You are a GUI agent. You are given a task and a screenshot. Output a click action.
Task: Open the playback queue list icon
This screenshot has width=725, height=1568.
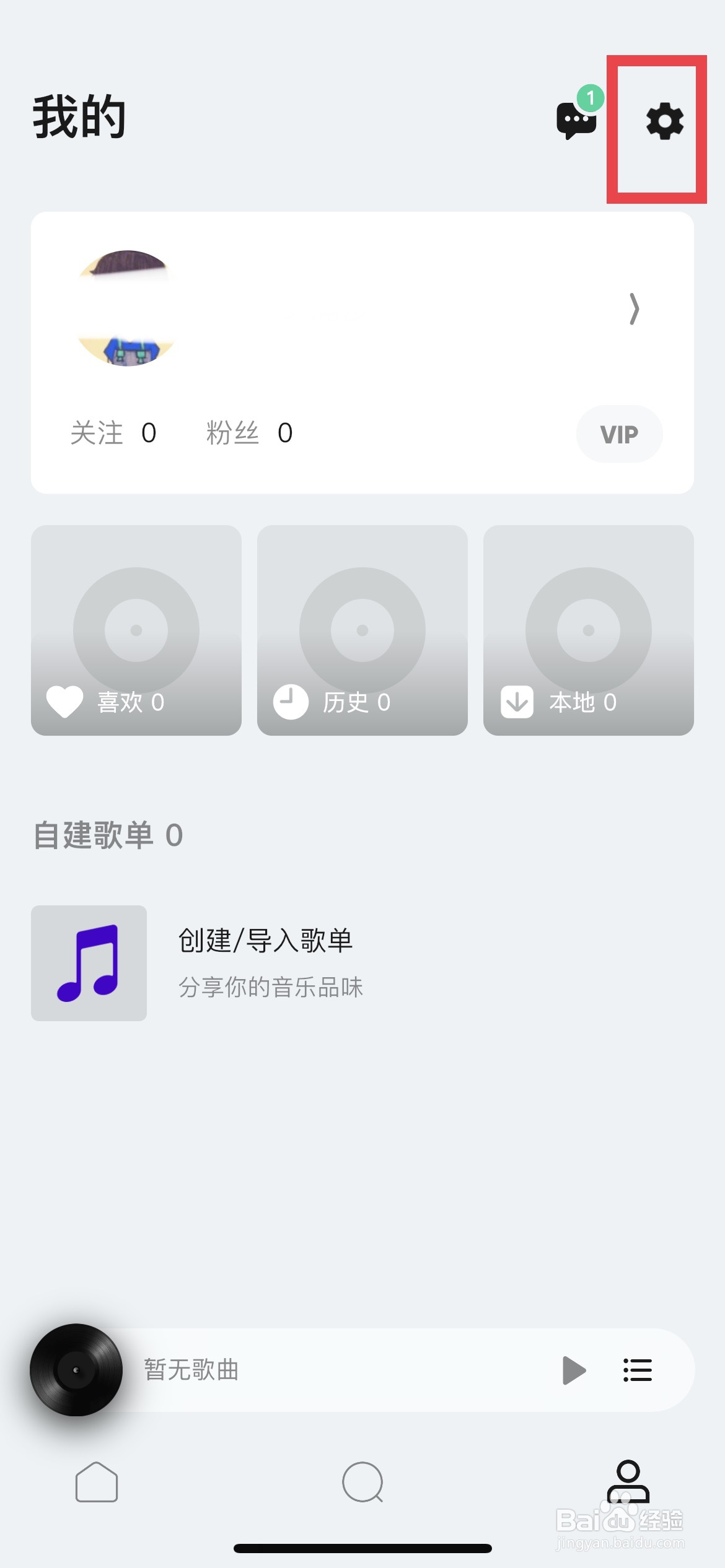[x=638, y=1370]
